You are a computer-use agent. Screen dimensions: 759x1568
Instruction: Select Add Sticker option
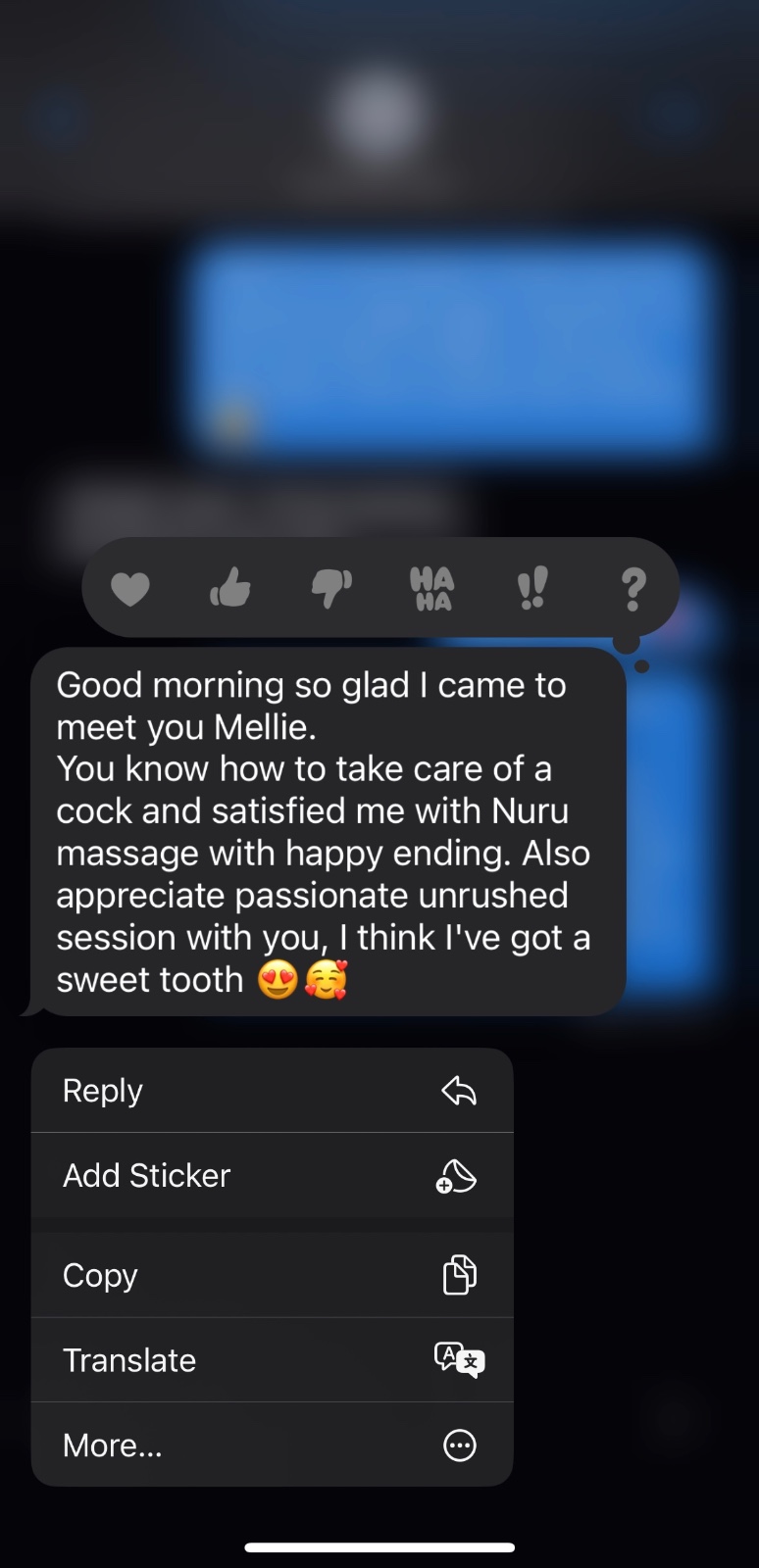272,1176
